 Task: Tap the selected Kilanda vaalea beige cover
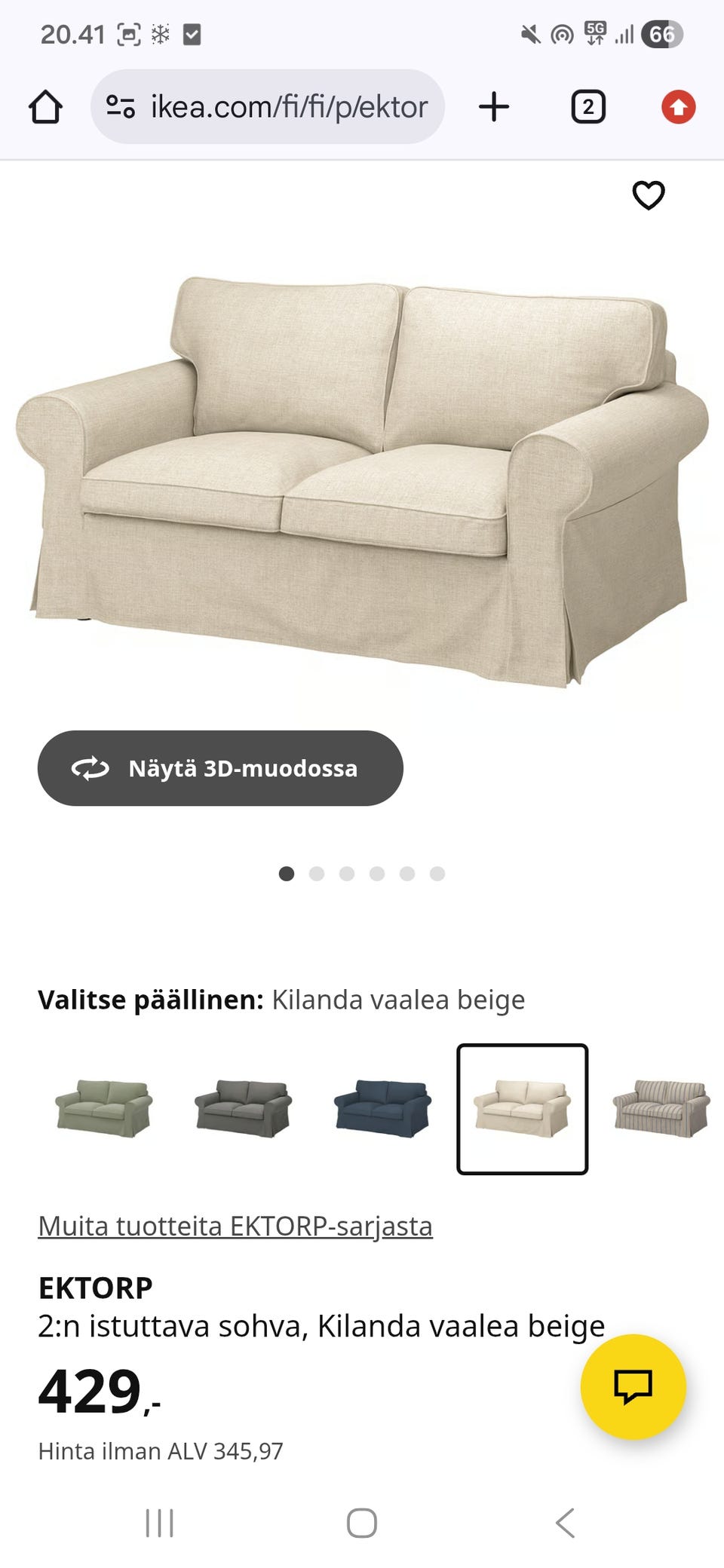click(x=522, y=1108)
